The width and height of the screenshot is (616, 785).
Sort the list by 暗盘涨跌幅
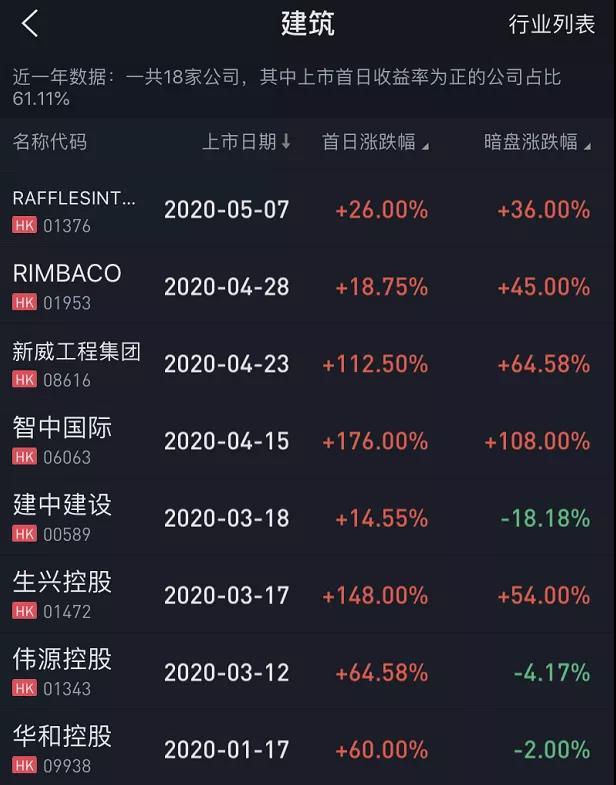coord(537,142)
